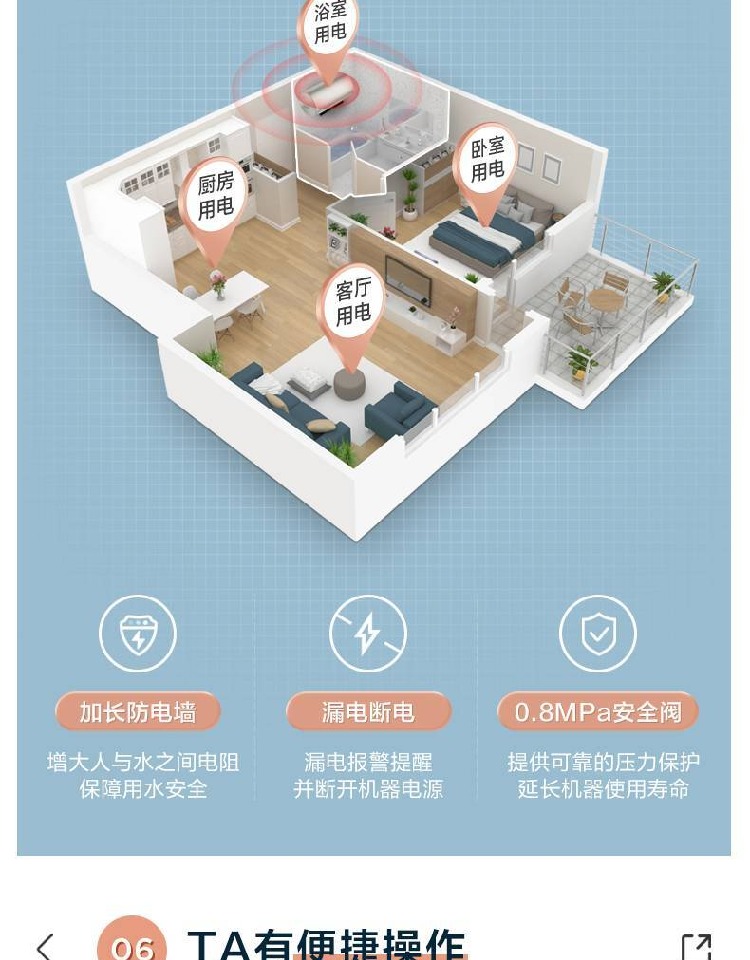Image resolution: width=750 pixels, height=960 pixels.
Task: Go back using the left chevron
Action: pos(44,945)
